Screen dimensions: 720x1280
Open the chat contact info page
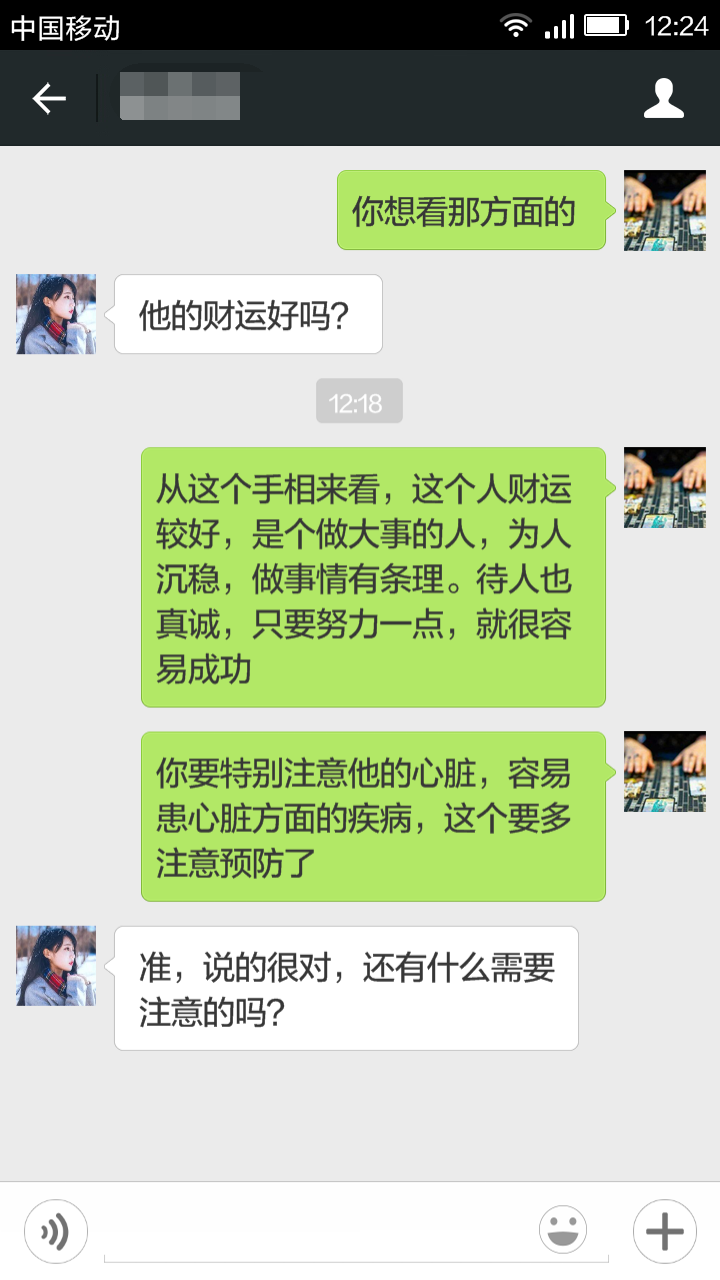point(663,98)
